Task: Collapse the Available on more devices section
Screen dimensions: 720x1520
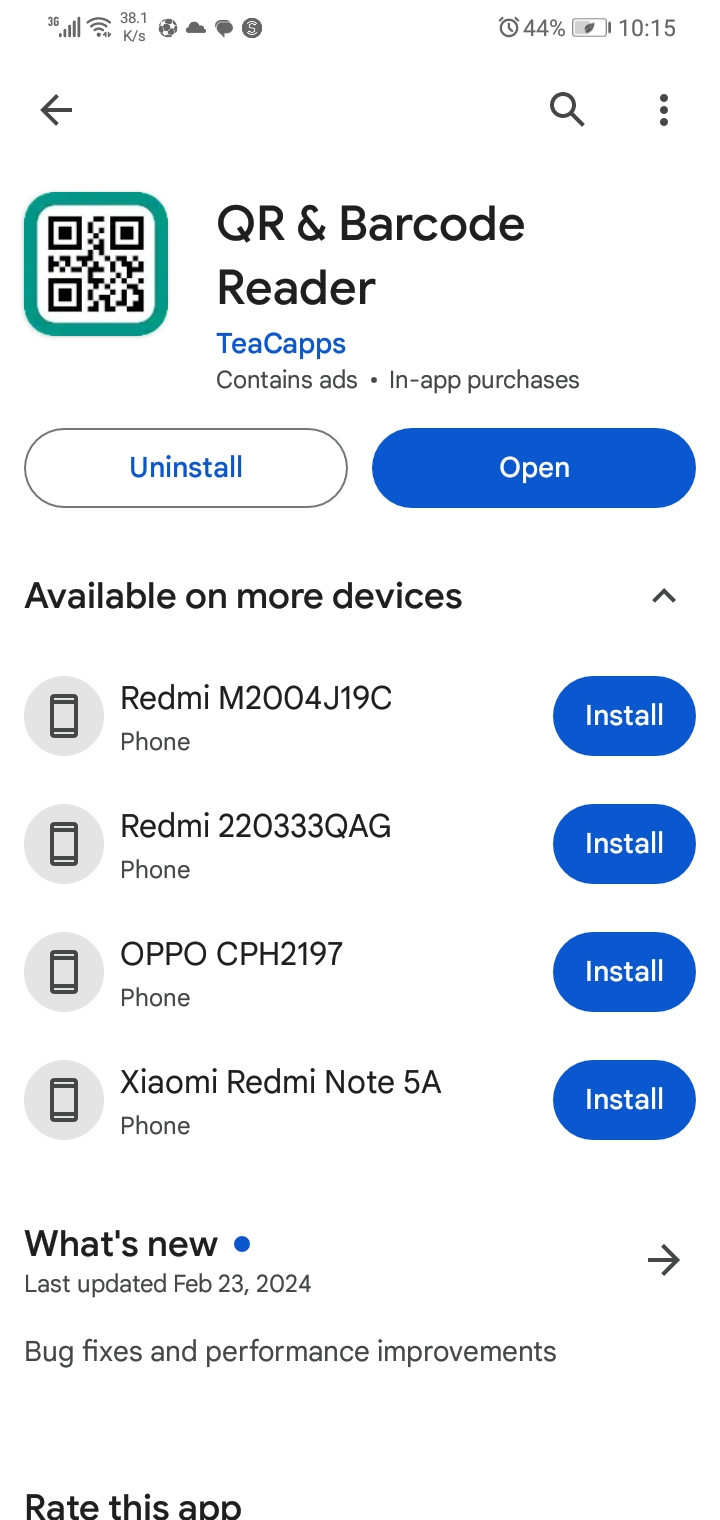Action: coord(664,597)
